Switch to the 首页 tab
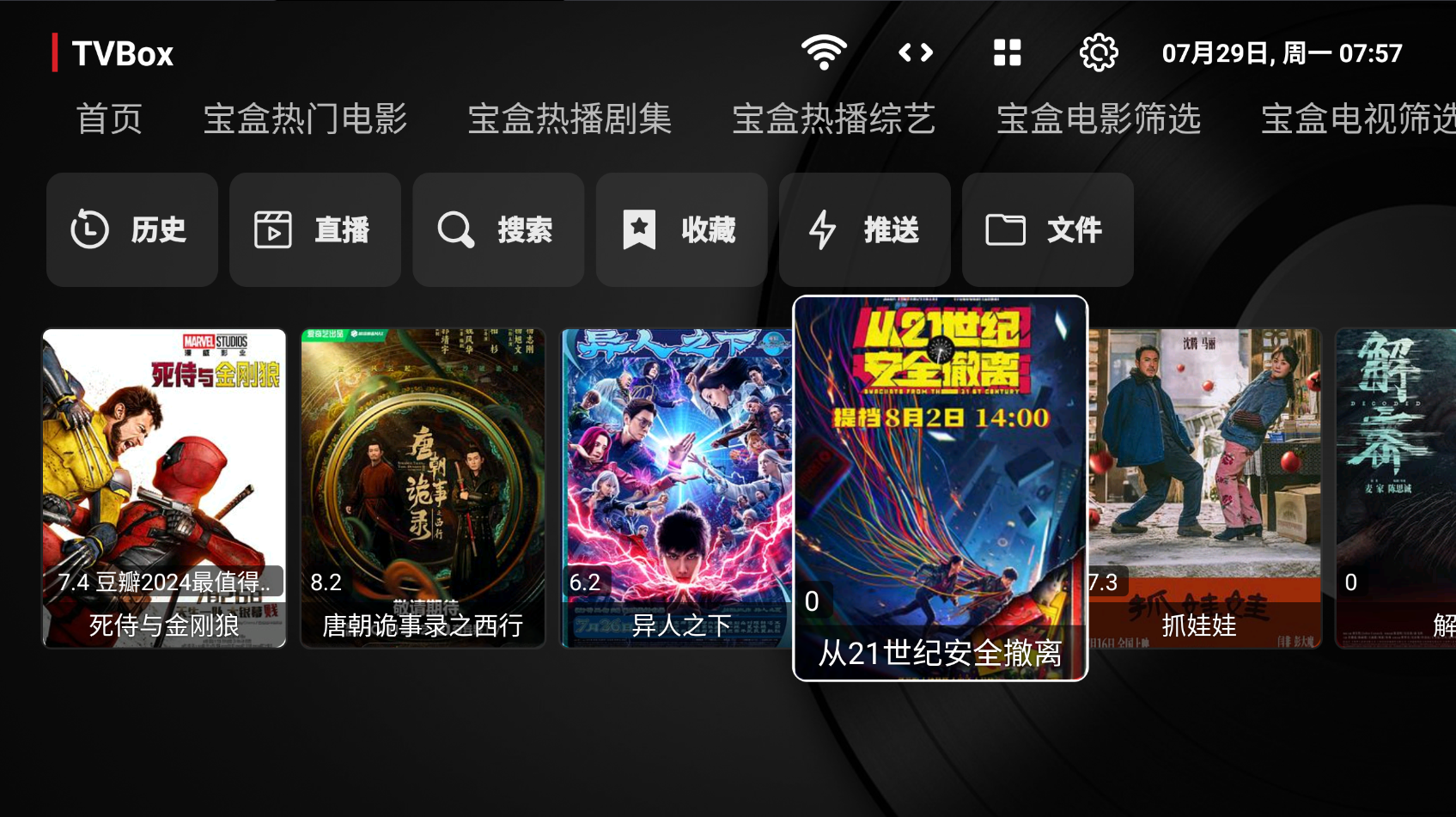 click(109, 119)
